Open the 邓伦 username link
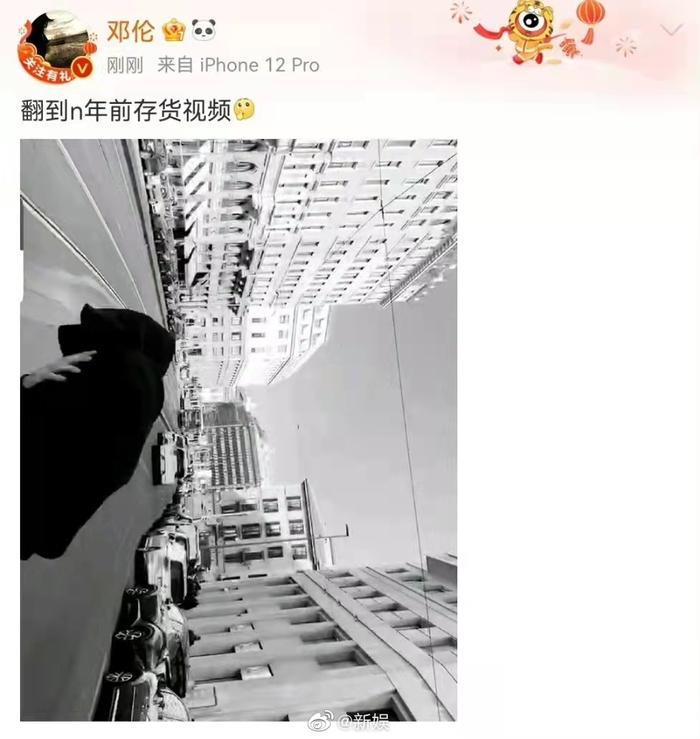 [130, 32]
